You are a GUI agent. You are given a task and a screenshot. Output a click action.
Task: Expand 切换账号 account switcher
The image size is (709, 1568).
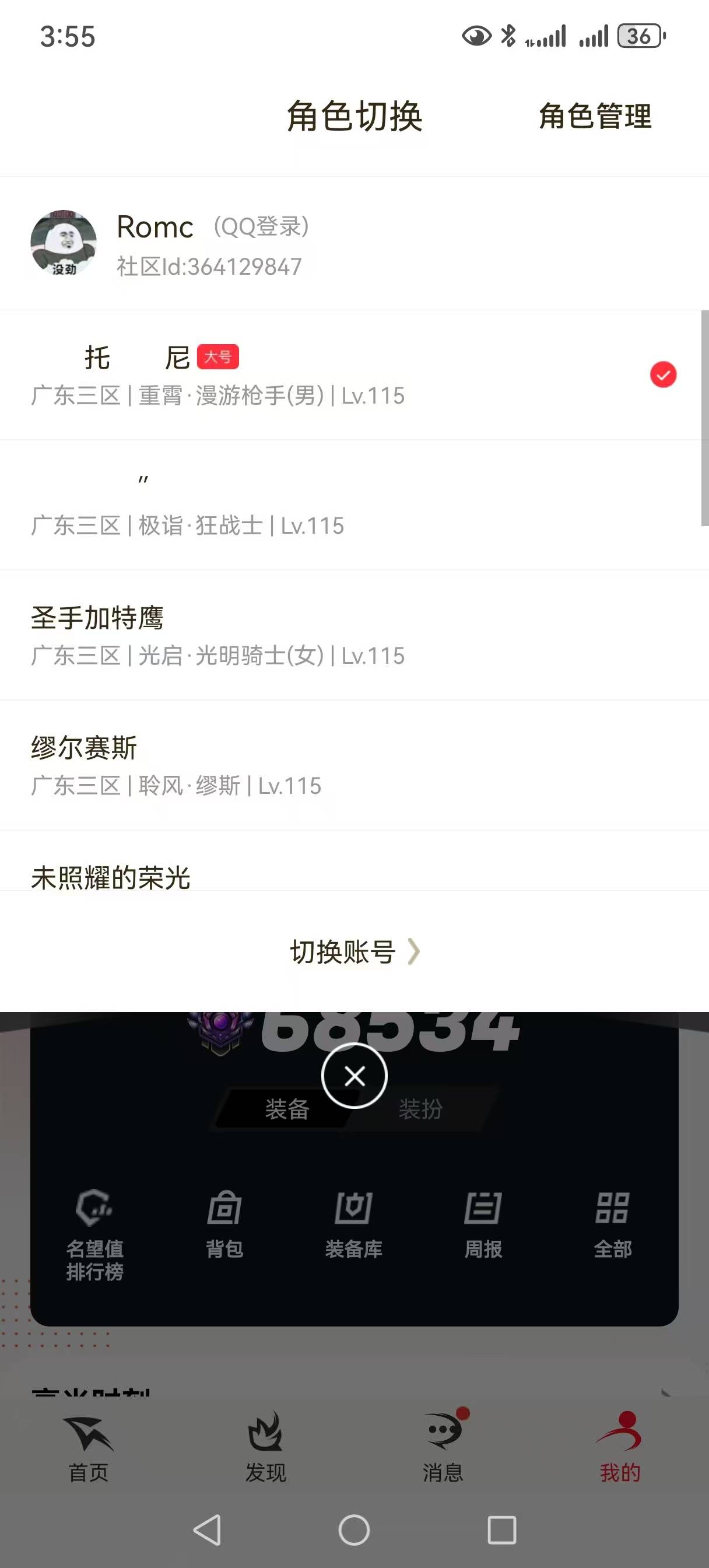(355, 952)
